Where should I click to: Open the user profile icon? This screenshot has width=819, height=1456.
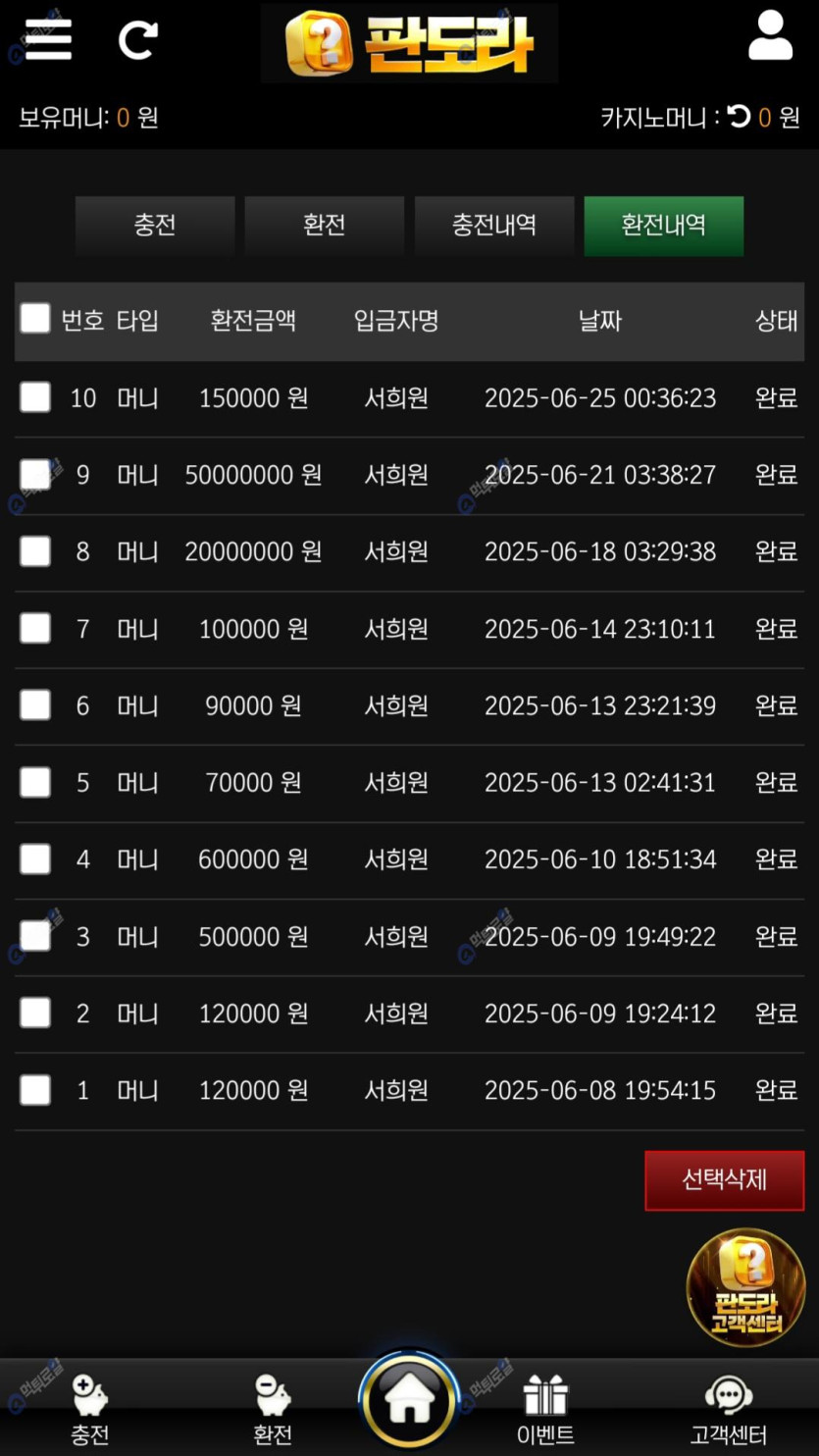(x=770, y=37)
